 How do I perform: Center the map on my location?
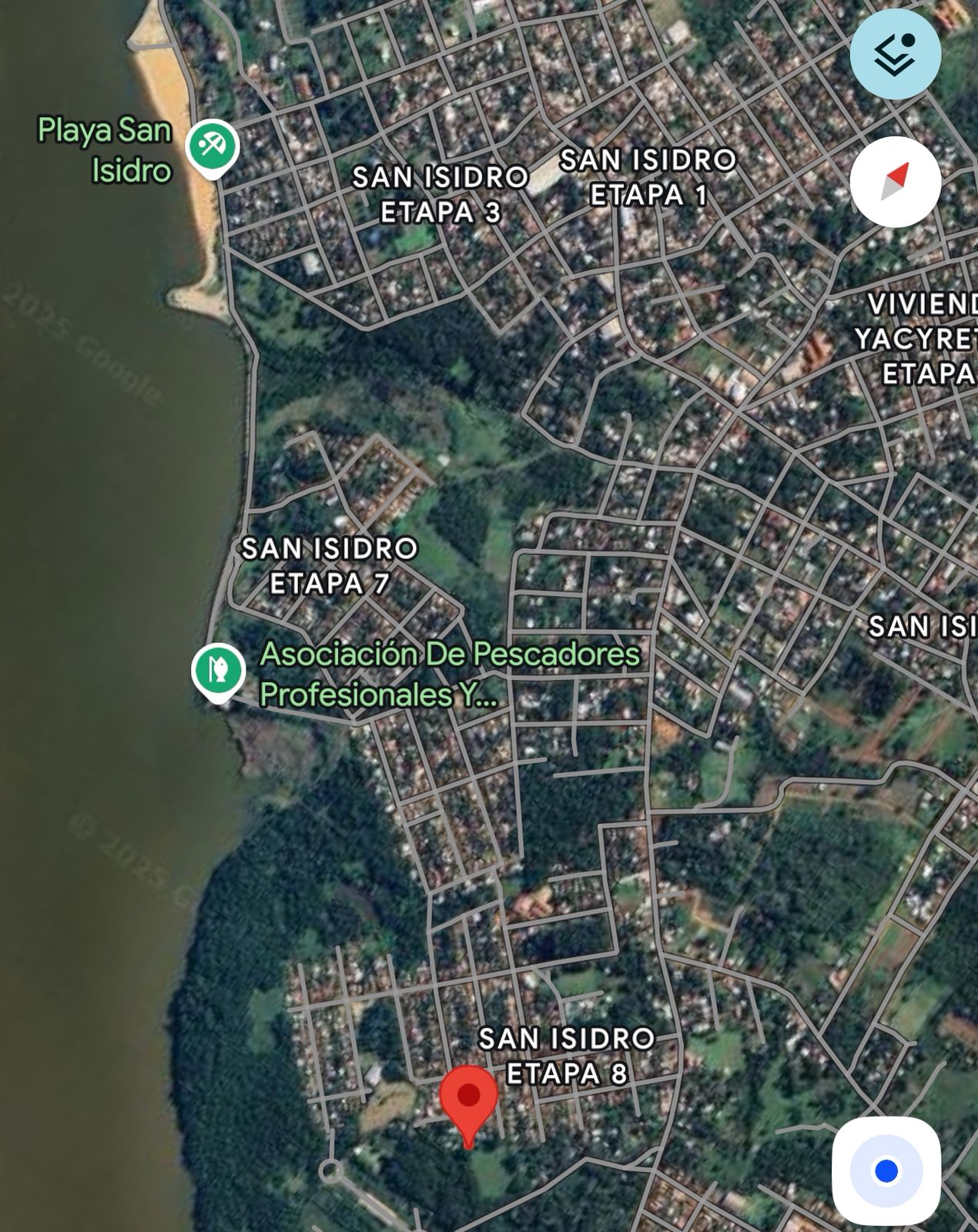pos(886,1170)
